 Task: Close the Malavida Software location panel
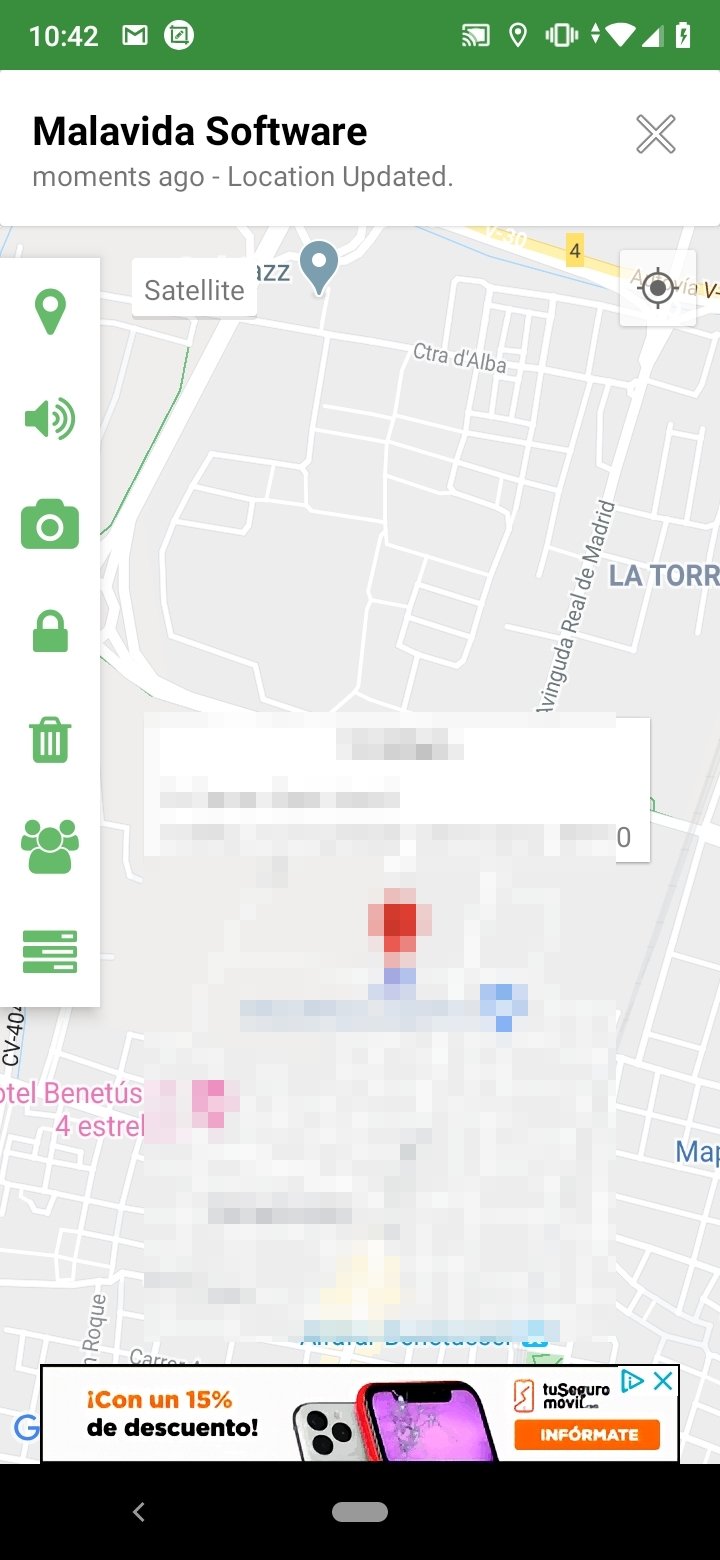pyautogui.click(x=656, y=134)
